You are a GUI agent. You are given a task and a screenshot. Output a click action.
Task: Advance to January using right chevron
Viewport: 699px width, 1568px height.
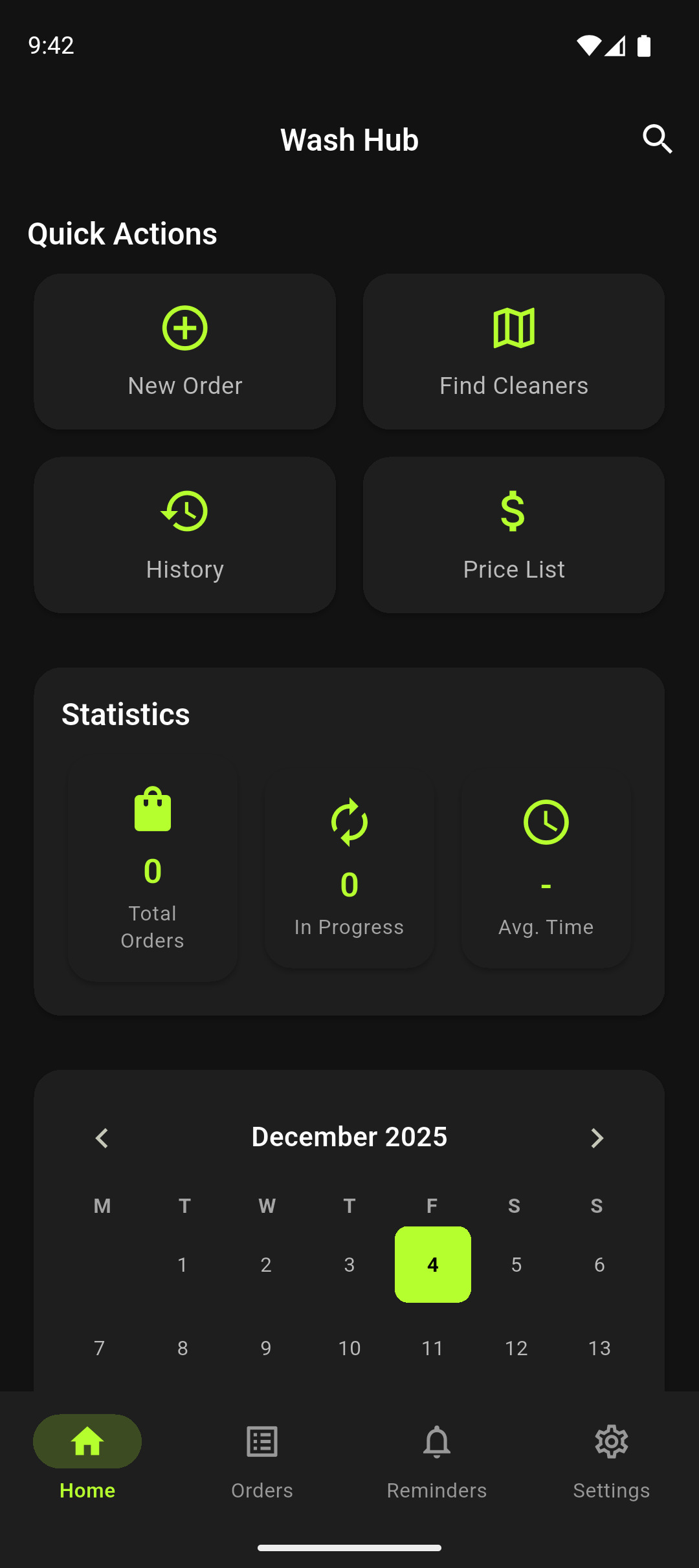click(597, 1137)
